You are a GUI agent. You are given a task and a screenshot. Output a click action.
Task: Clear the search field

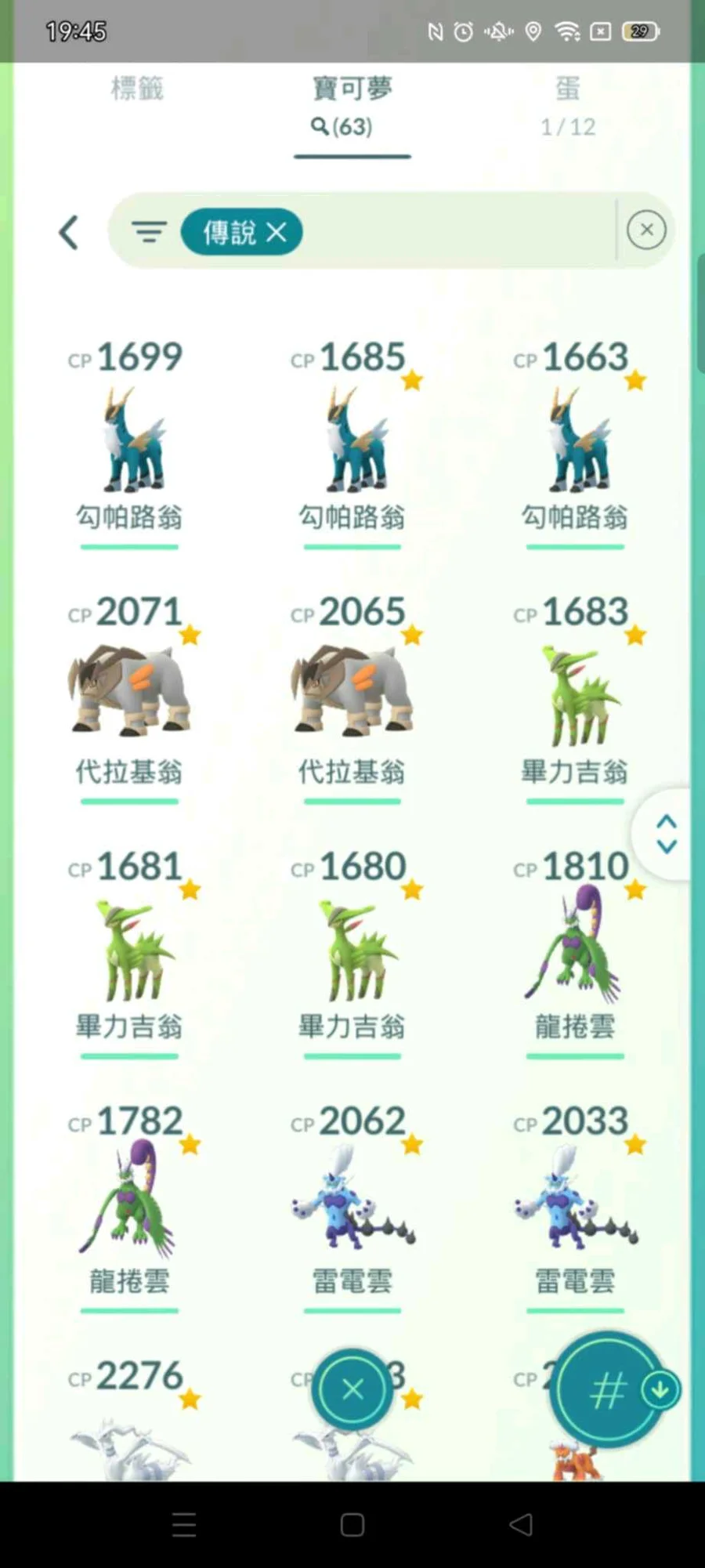646,230
